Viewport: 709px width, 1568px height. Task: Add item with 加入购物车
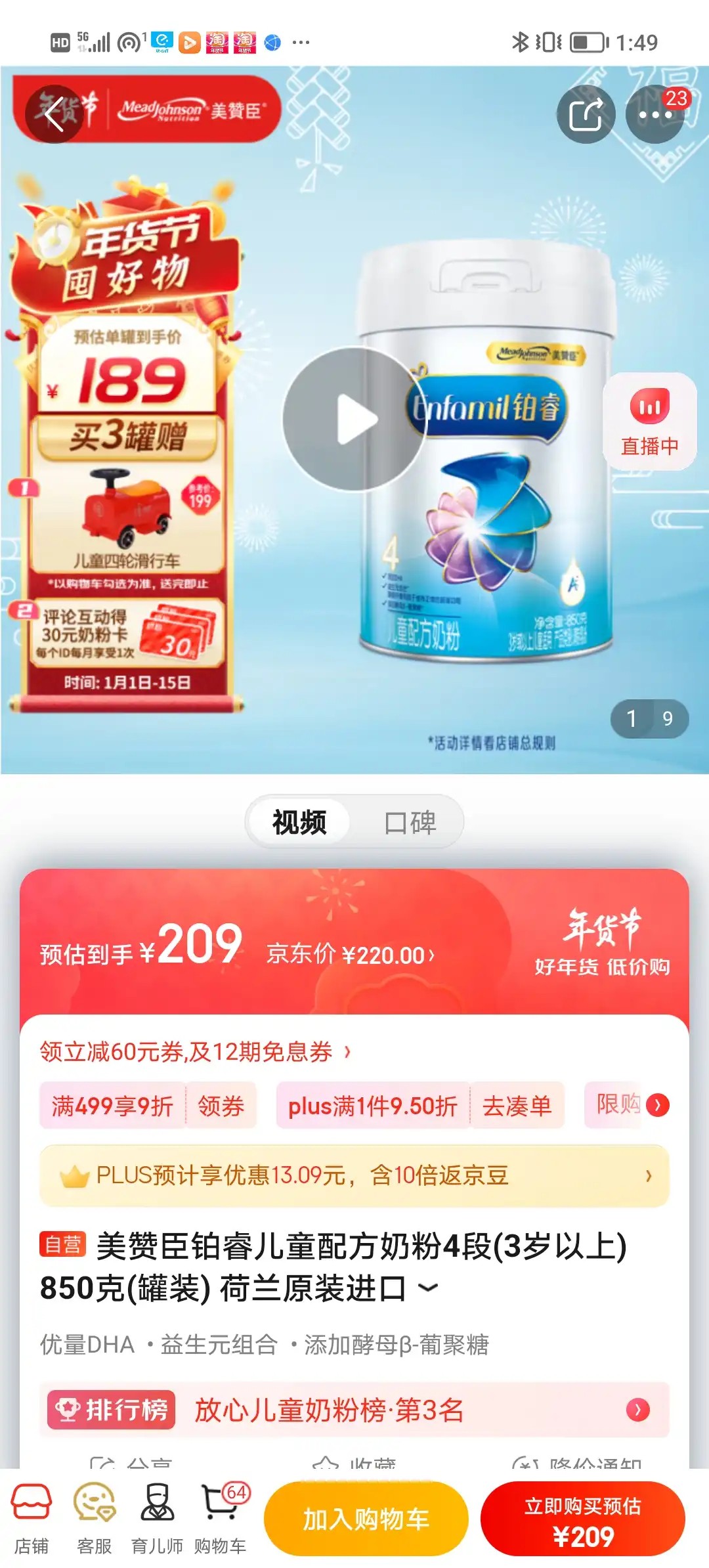[366, 1518]
